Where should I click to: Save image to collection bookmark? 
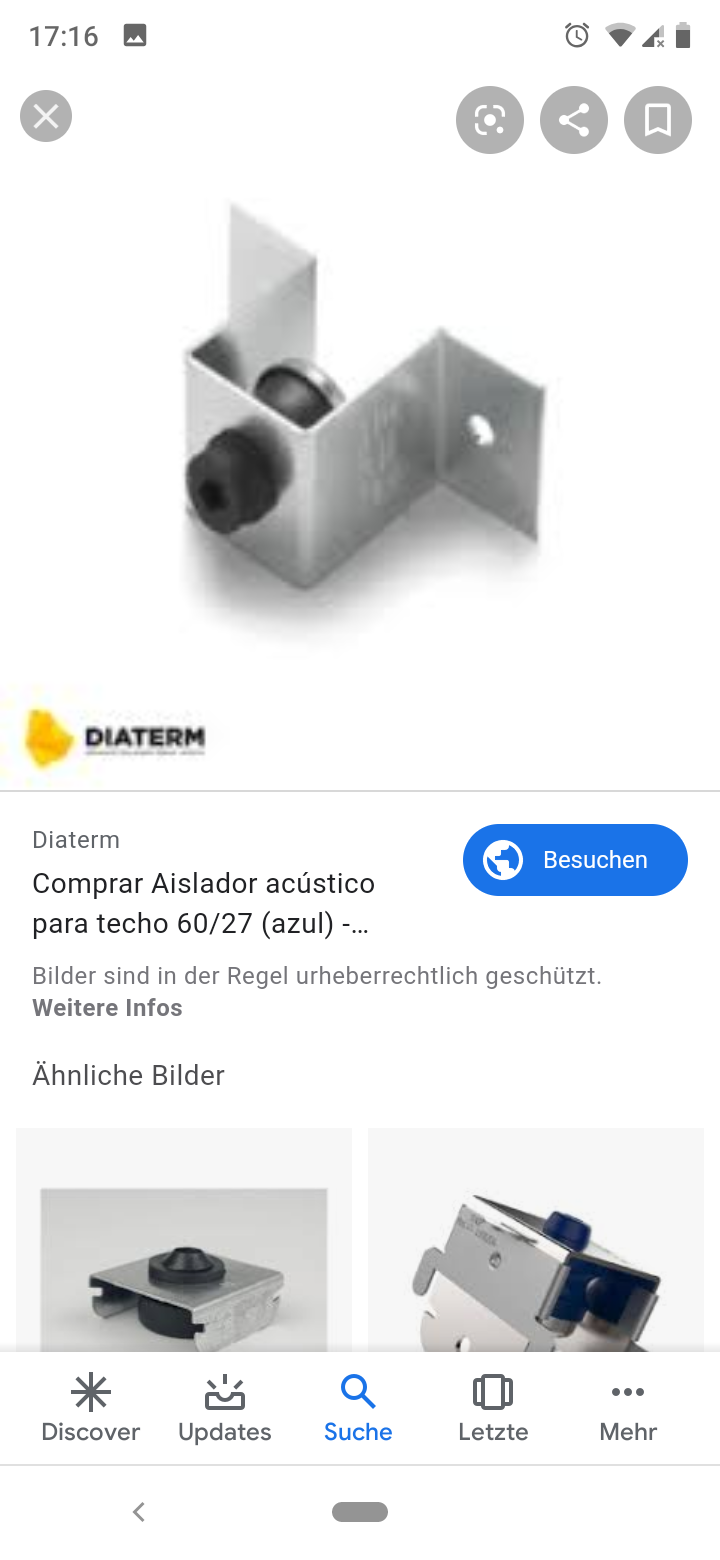pyautogui.click(x=657, y=120)
